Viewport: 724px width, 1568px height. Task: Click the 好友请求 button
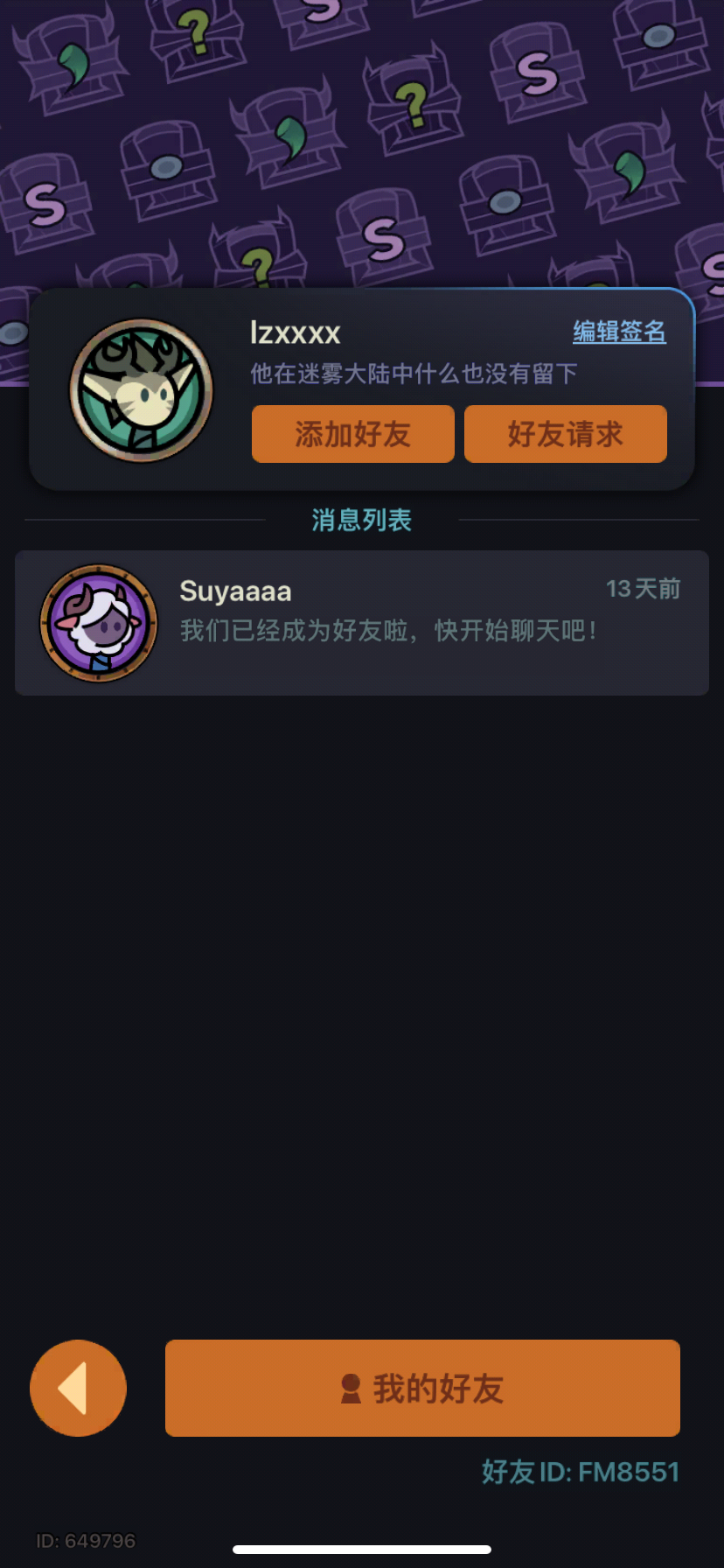(x=565, y=433)
